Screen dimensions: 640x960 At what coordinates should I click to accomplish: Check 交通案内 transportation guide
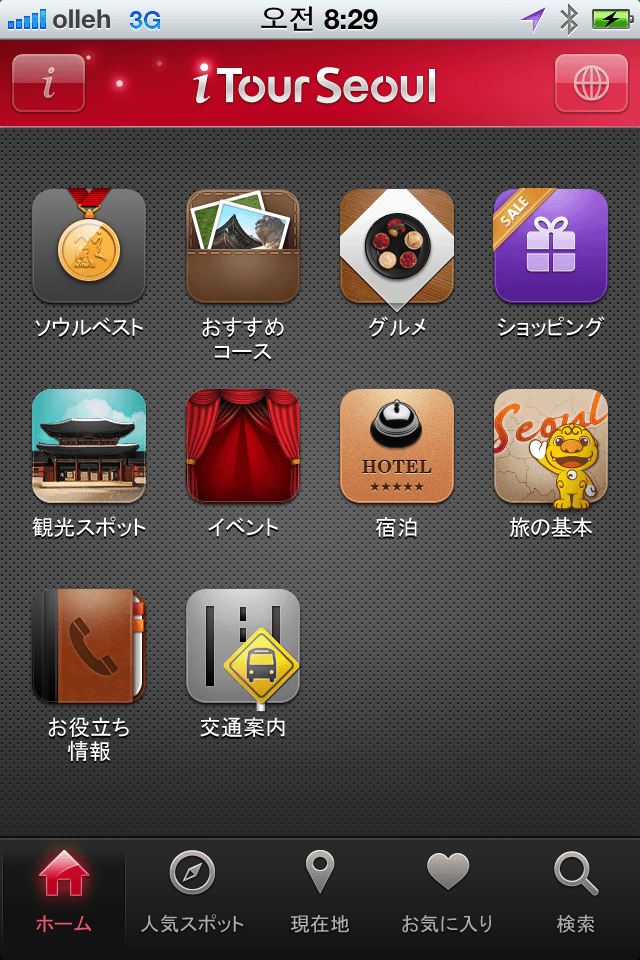[x=243, y=646]
